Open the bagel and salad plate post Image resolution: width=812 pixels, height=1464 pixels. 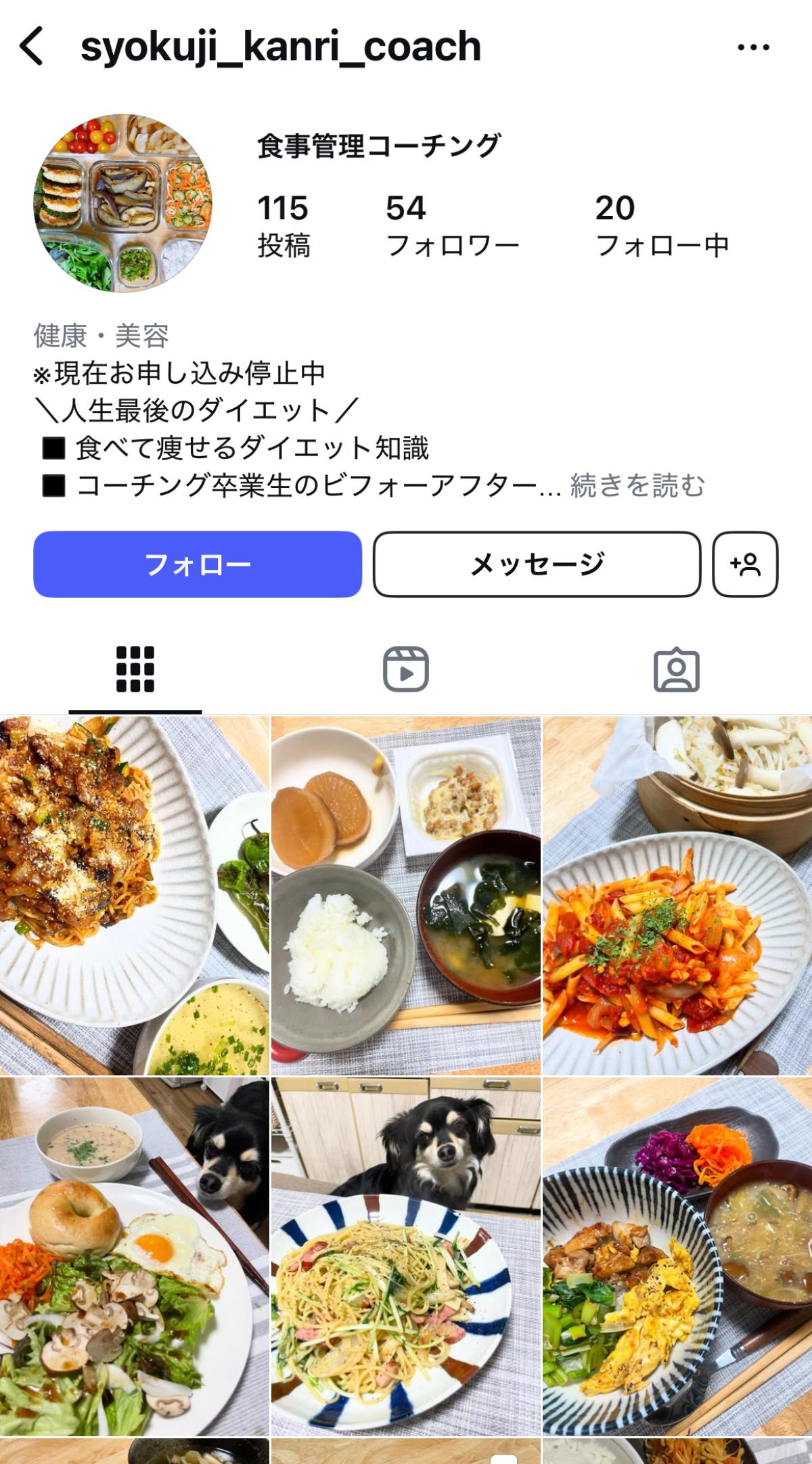click(x=135, y=1257)
